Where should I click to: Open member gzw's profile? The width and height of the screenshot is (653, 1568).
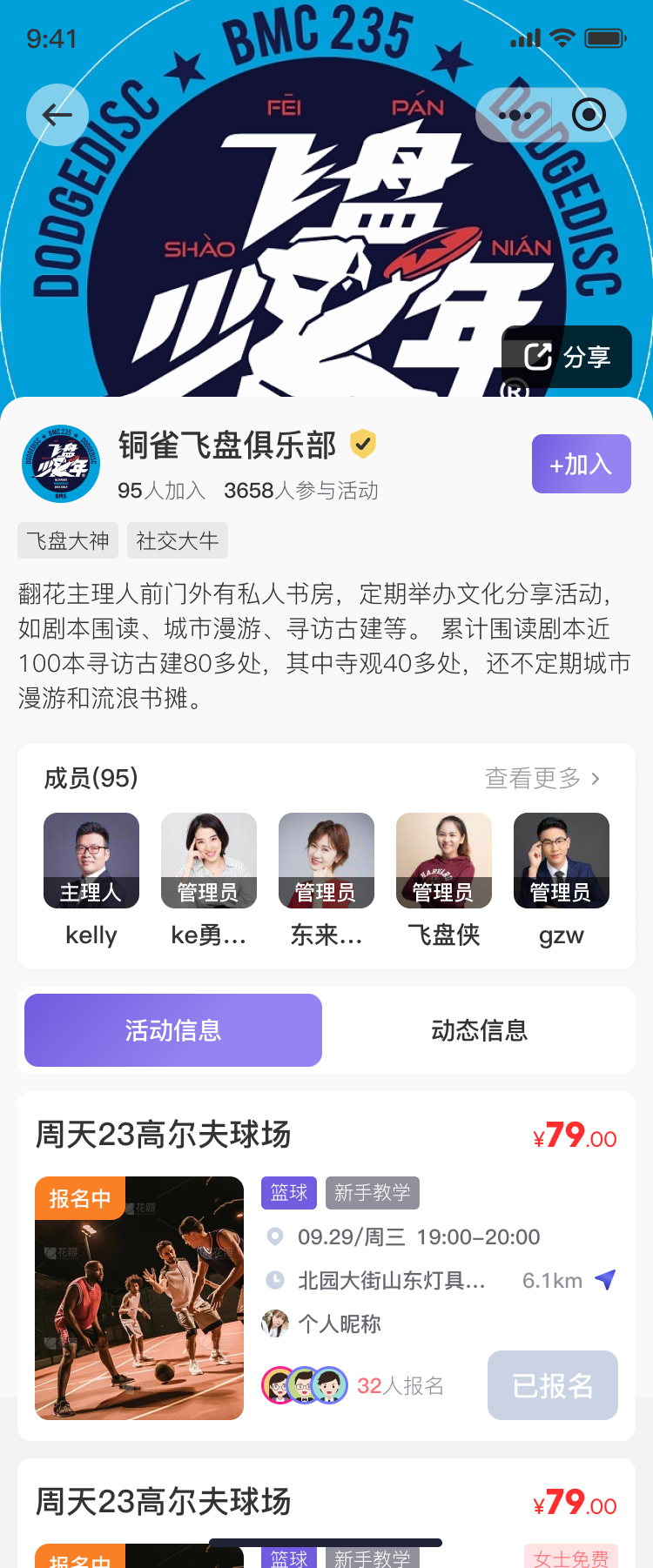[x=562, y=861]
